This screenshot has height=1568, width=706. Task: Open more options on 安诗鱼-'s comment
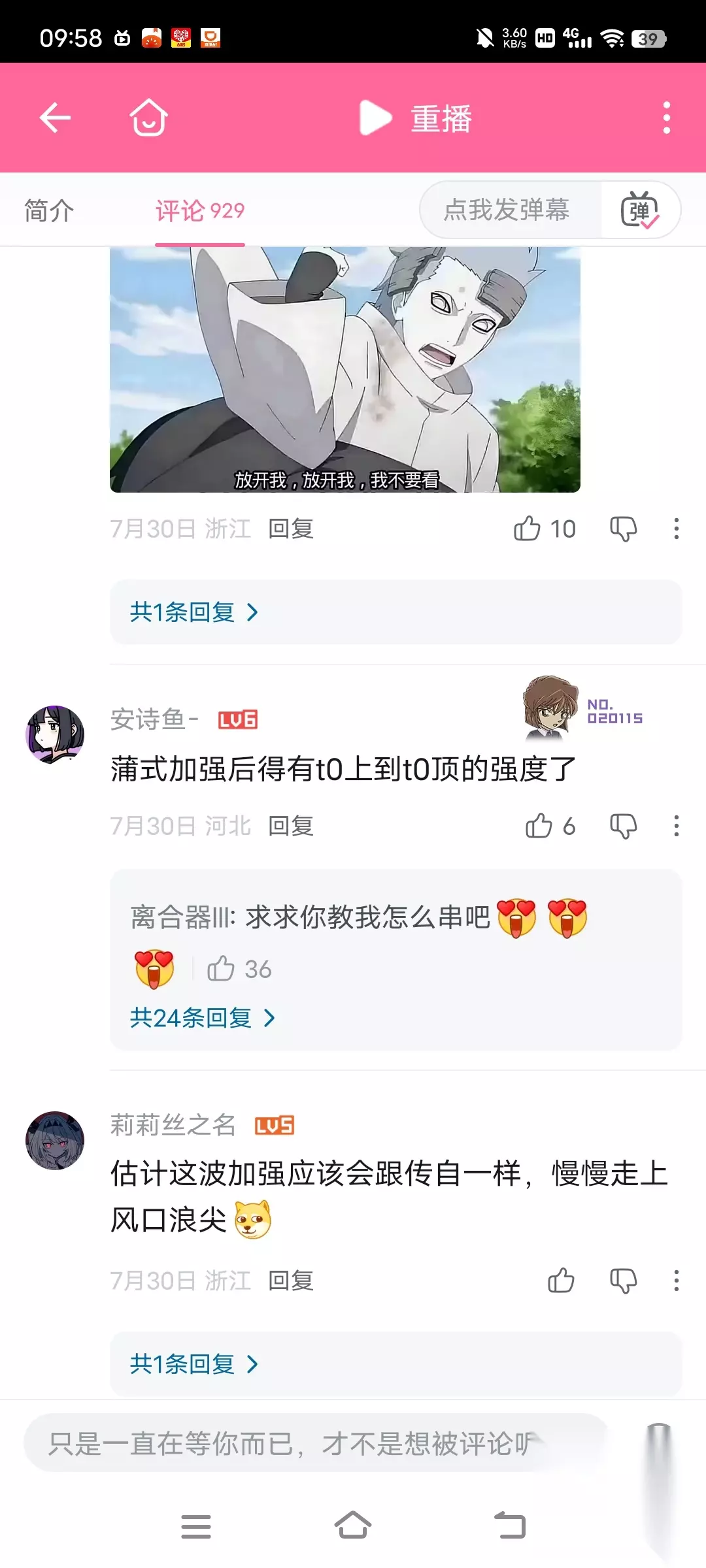pyautogui.click(x=677, y=826)
